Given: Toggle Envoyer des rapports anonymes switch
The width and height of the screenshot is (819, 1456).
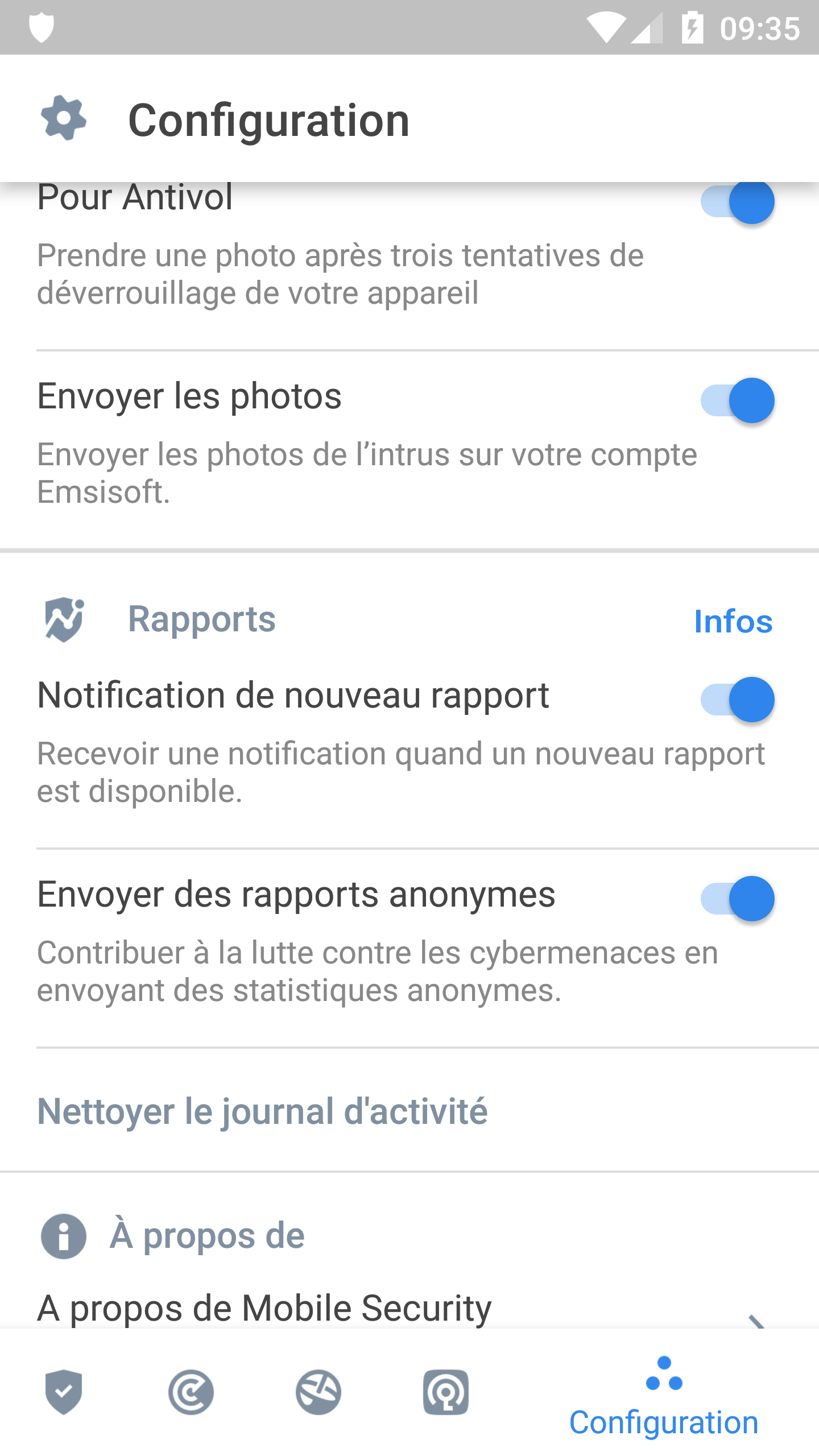Looking at the screenshot, I should pos(737,899).
